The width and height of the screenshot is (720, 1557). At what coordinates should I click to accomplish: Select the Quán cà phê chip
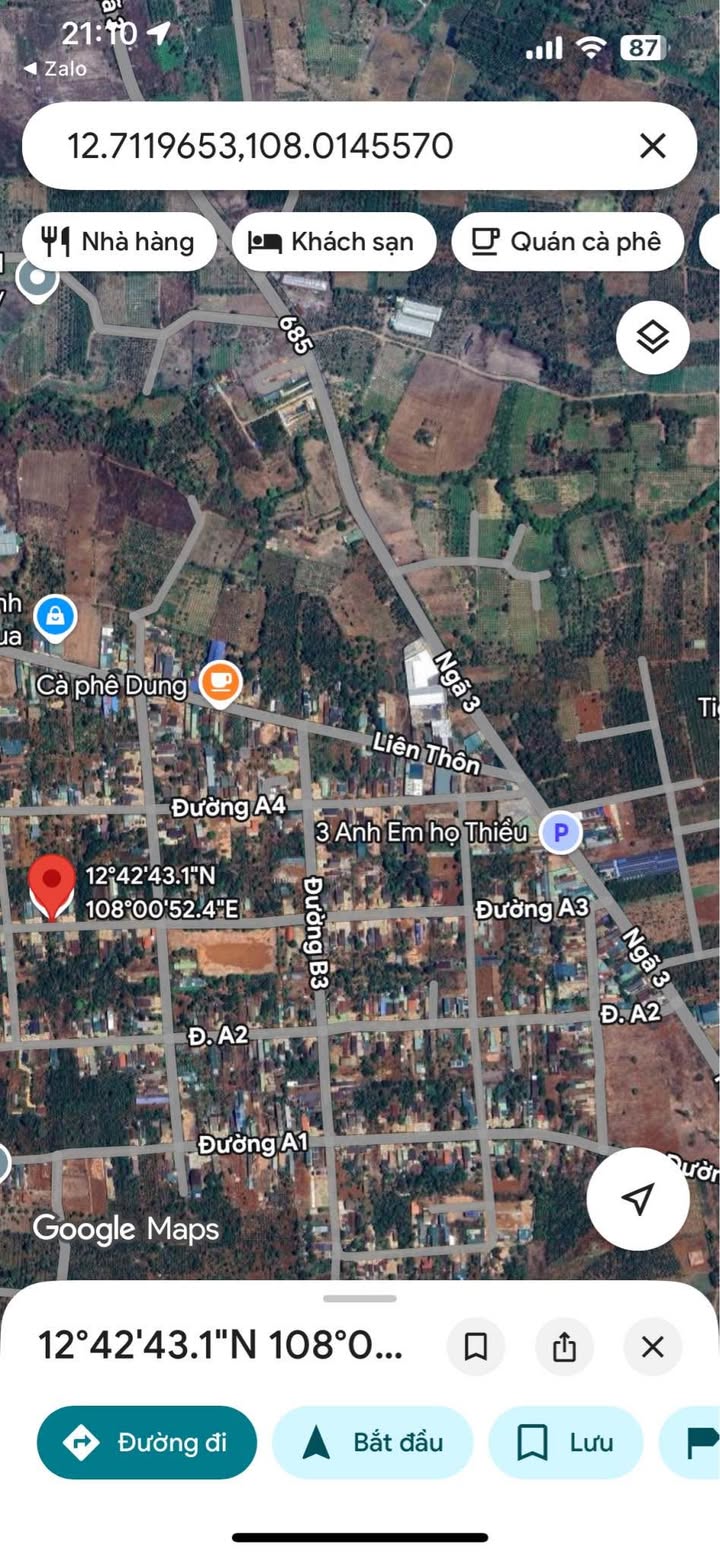pos(567,242)
